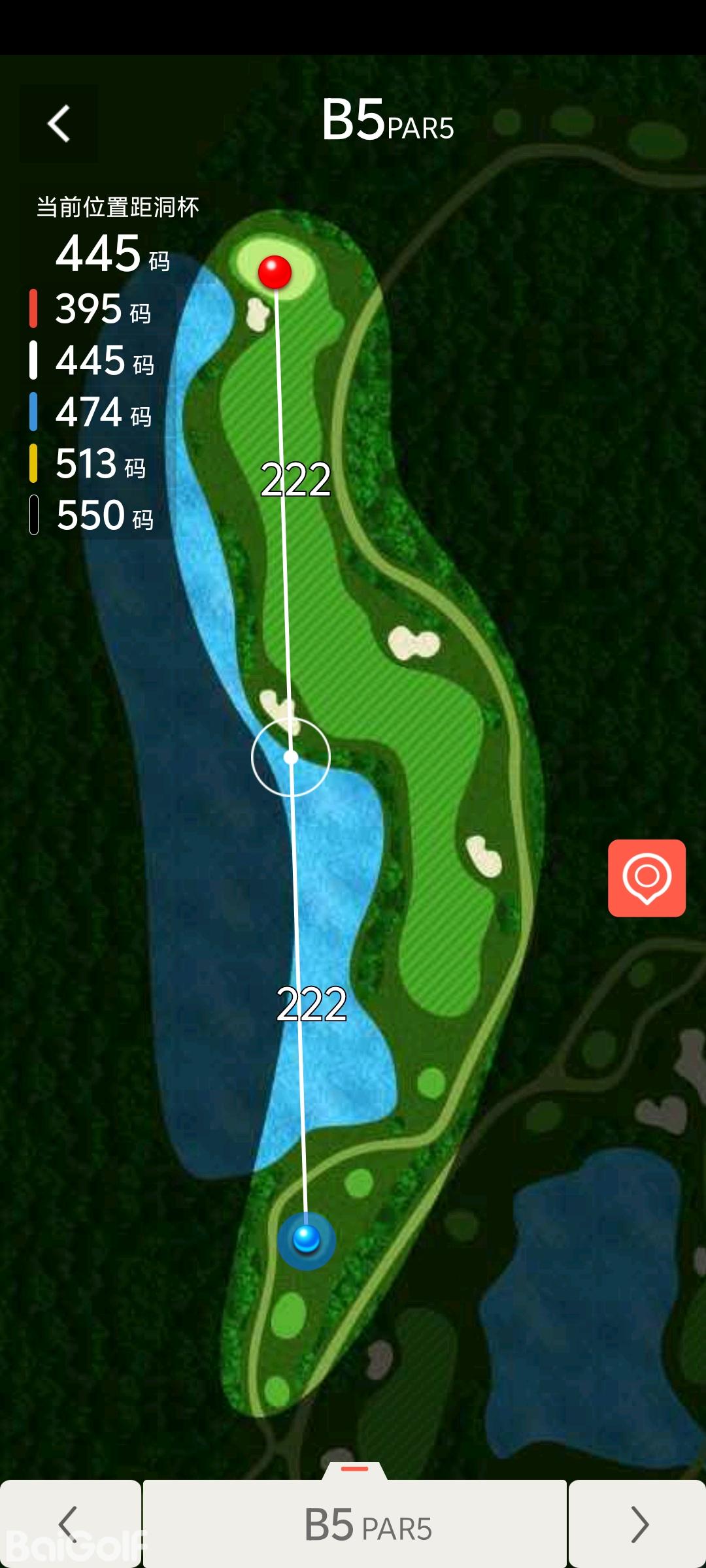The width and height of the screenshot is (706, 1568).
Task: Go to the previous hole
Action: (69, 1524)
